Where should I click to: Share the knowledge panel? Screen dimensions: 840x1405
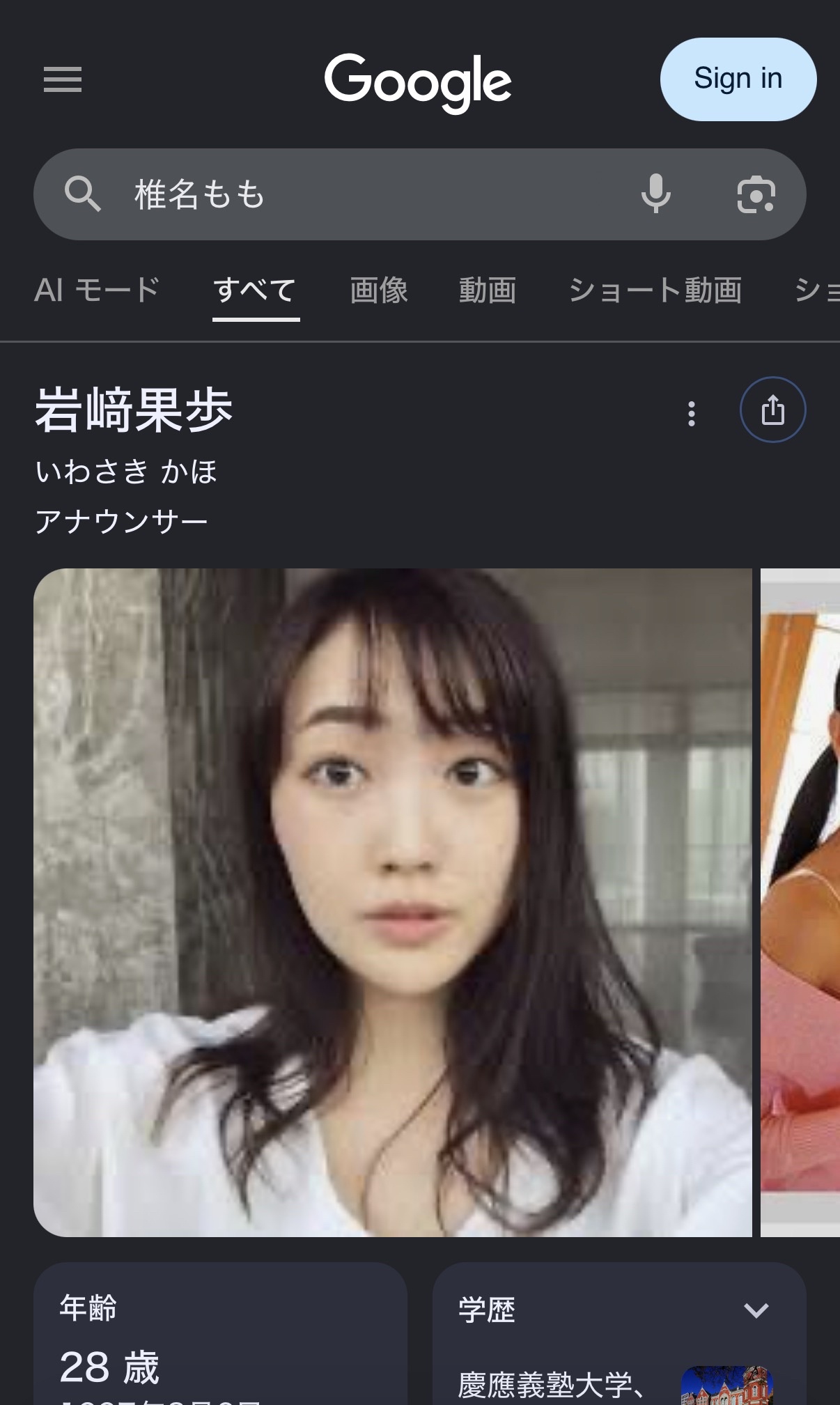pyautogui.click(x=772, y=410)
